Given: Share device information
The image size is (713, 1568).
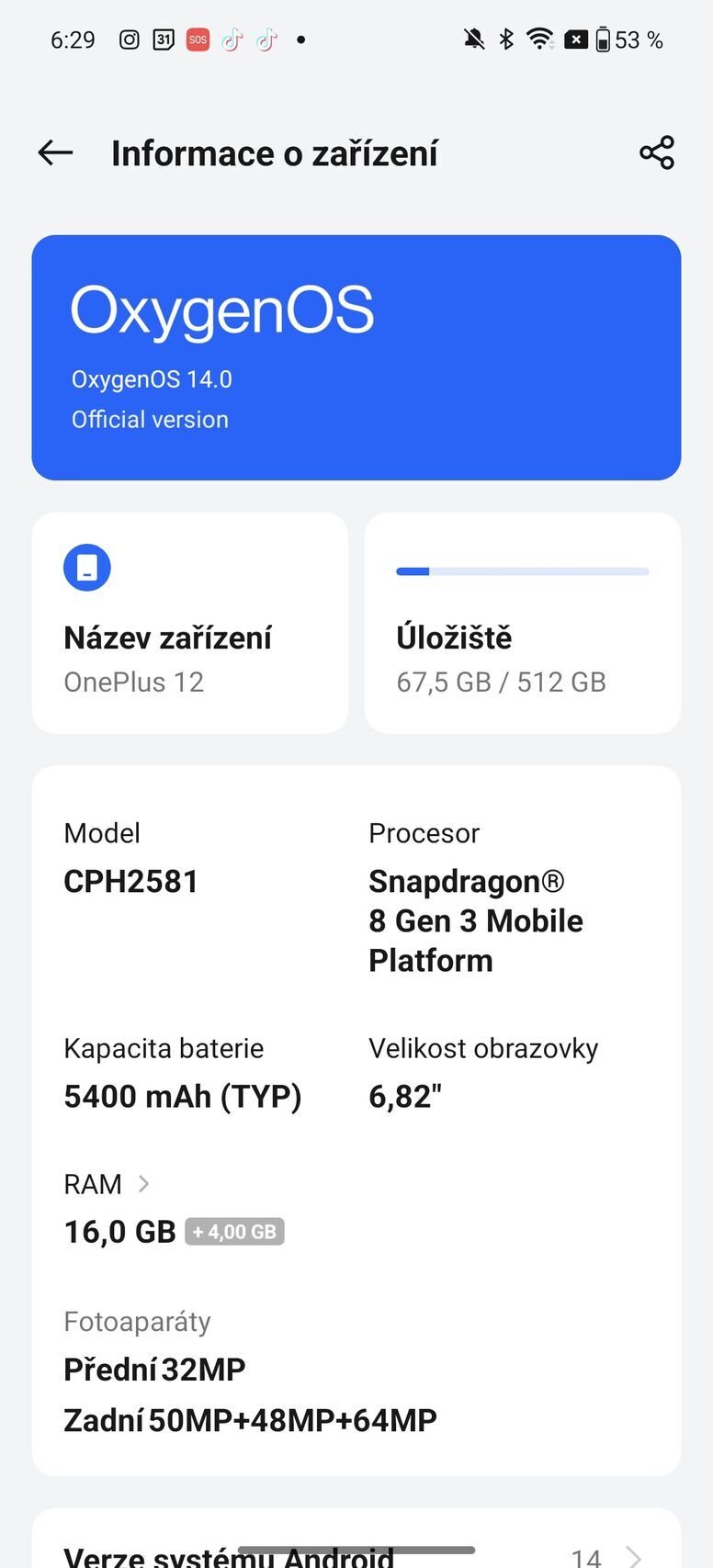Looking at the screenshot, I should point(656,152).
